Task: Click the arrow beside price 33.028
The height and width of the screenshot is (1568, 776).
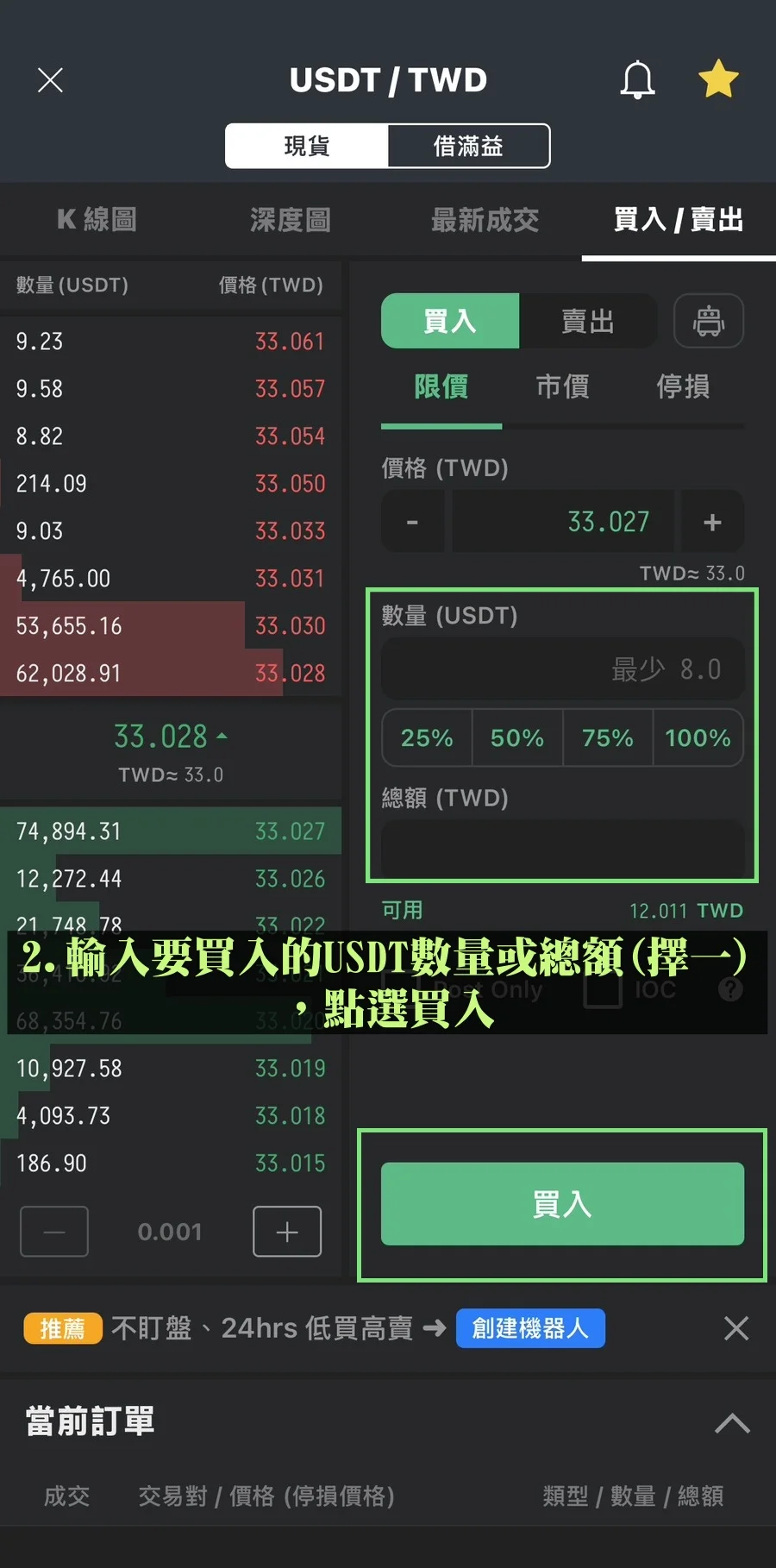Action: click(222, 735)
